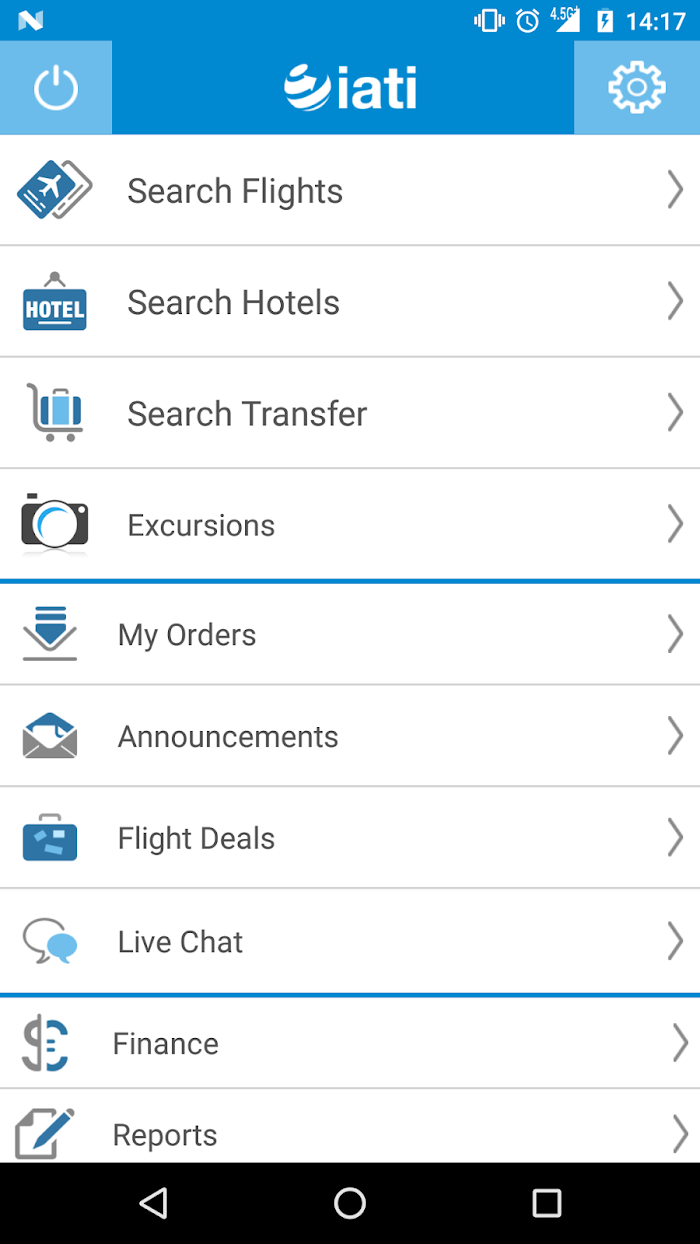Open Announcements
The width and height of the screenshot is (700, 1244).
point(350,736)
